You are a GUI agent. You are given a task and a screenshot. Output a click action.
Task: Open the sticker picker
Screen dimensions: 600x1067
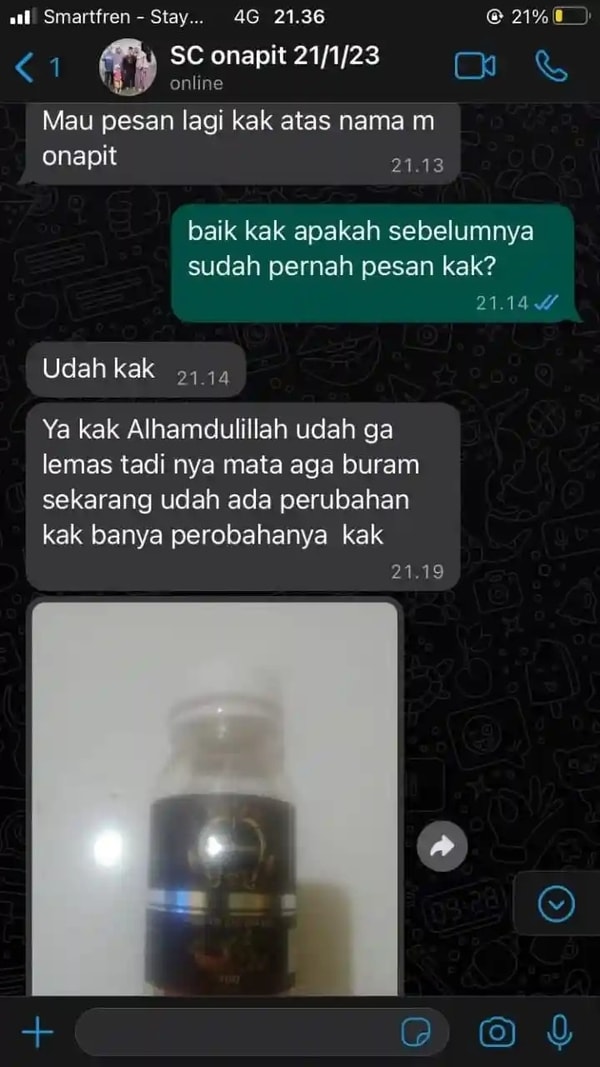[416, 1031]
